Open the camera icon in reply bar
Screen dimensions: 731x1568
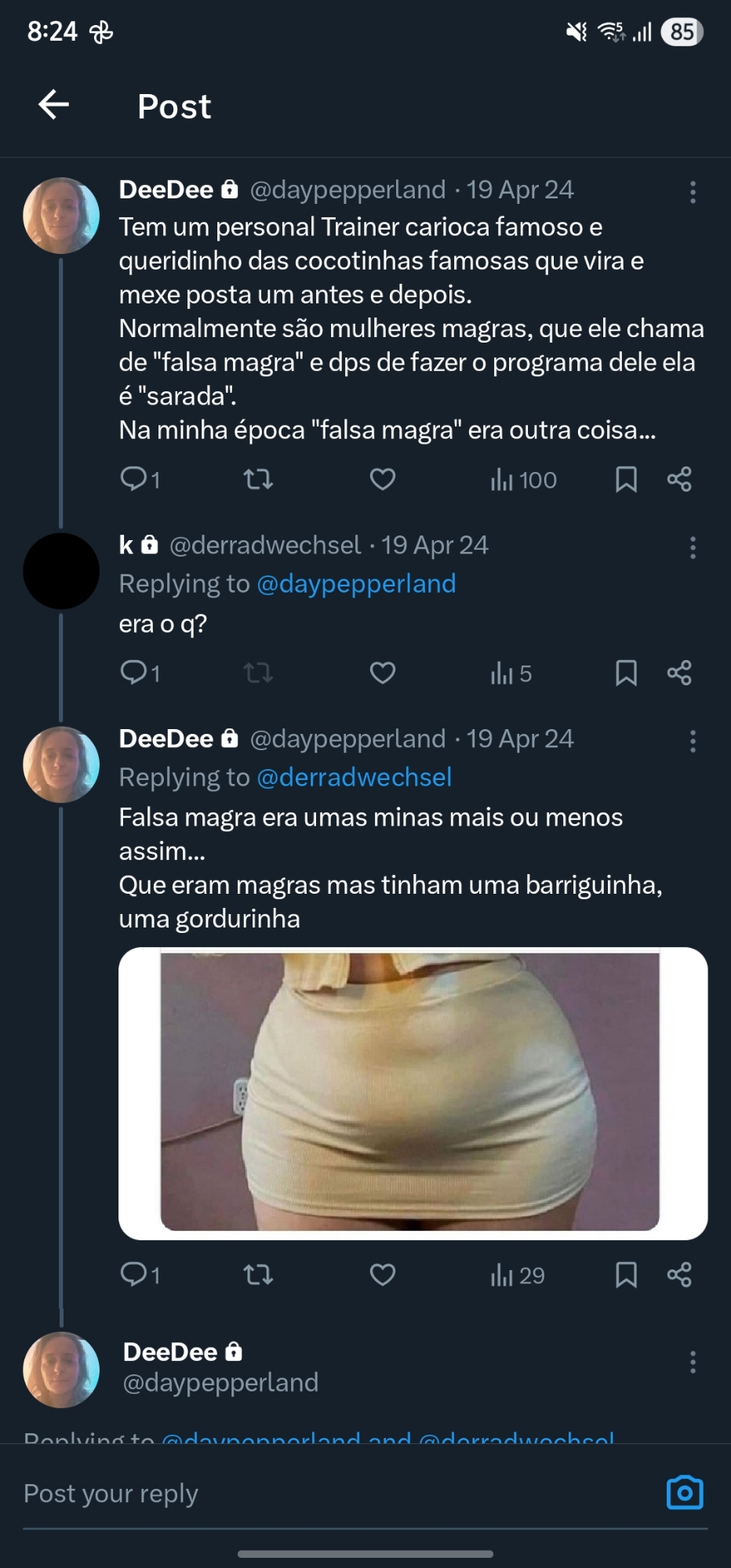click(x=685, y=1492)
